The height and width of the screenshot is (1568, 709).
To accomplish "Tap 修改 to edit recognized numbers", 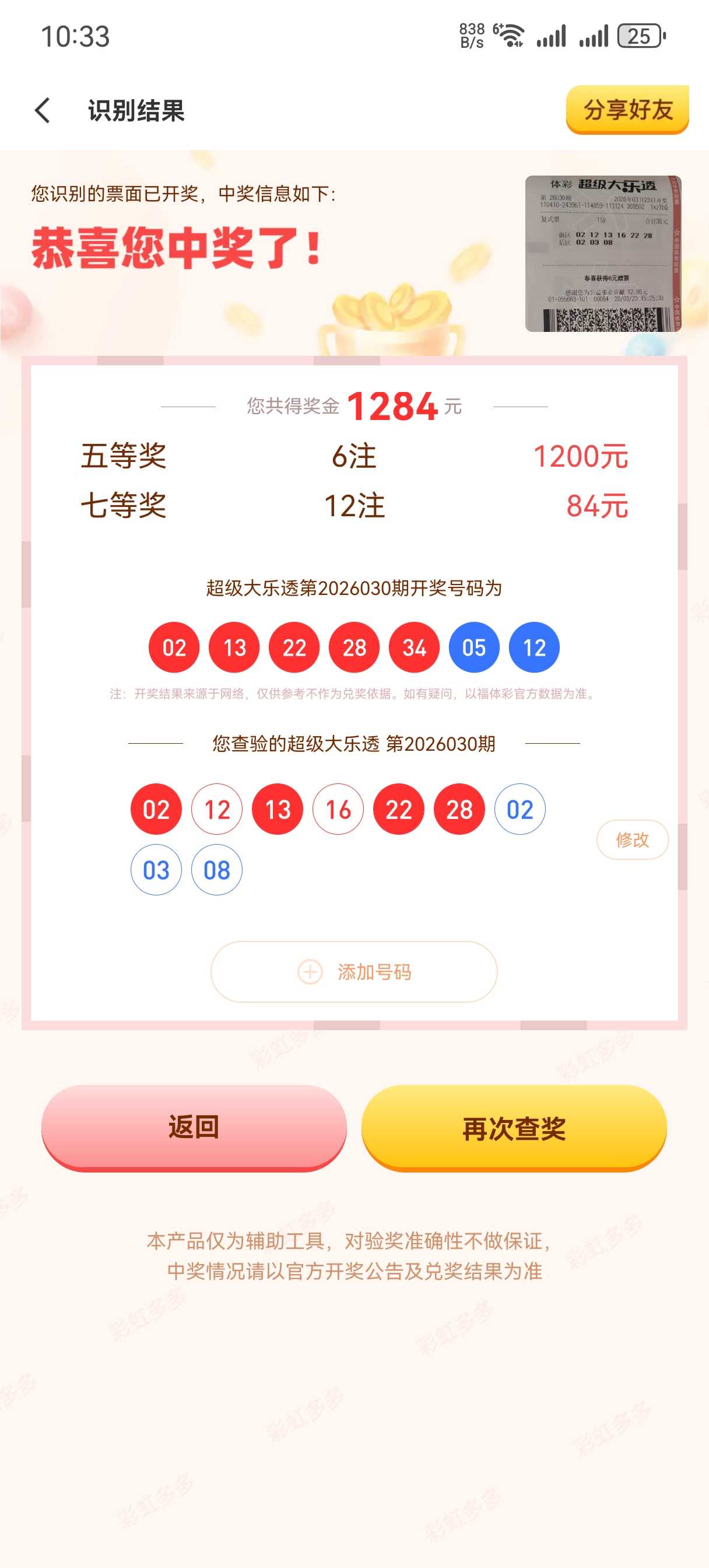I will pyautogui.click(x=631, y=839).
